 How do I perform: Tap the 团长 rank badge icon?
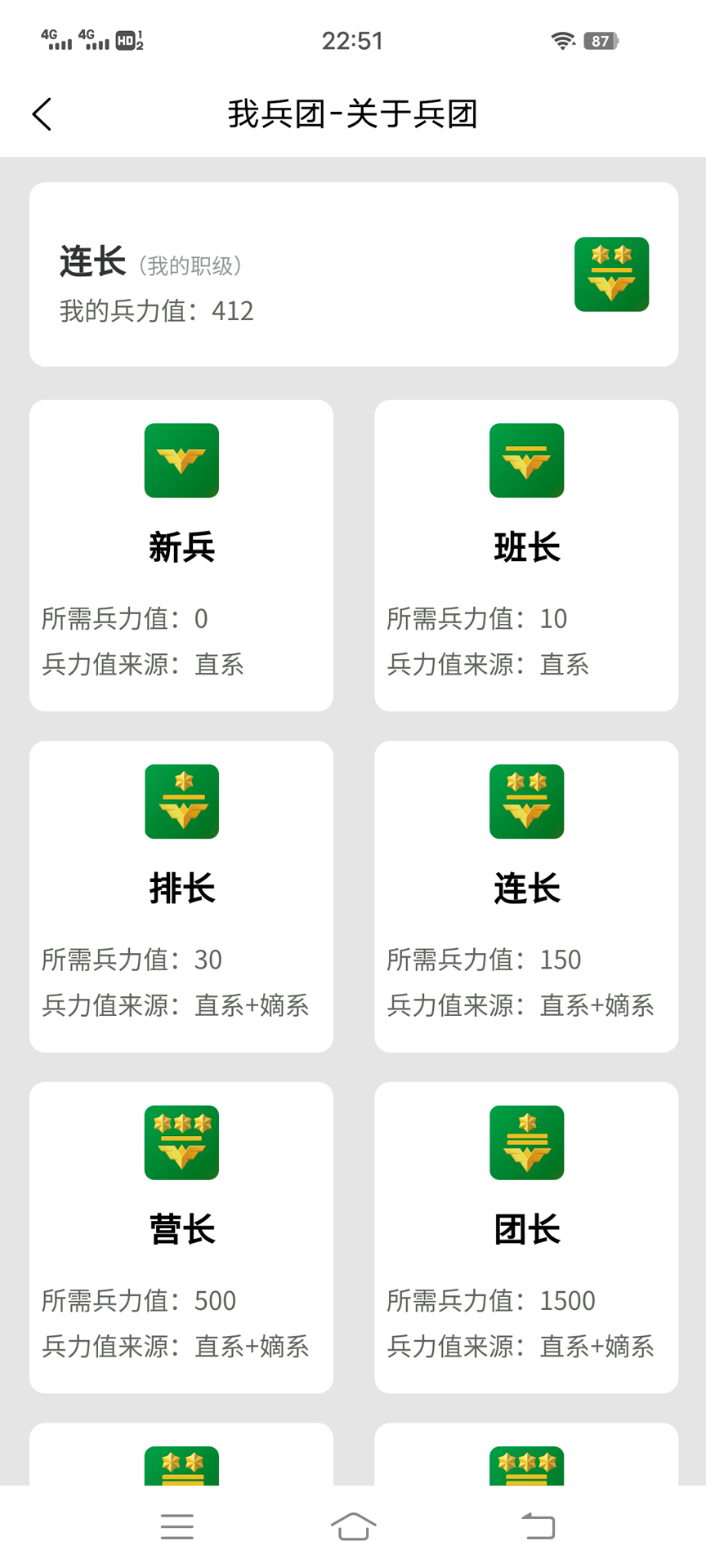(525, 1143)
